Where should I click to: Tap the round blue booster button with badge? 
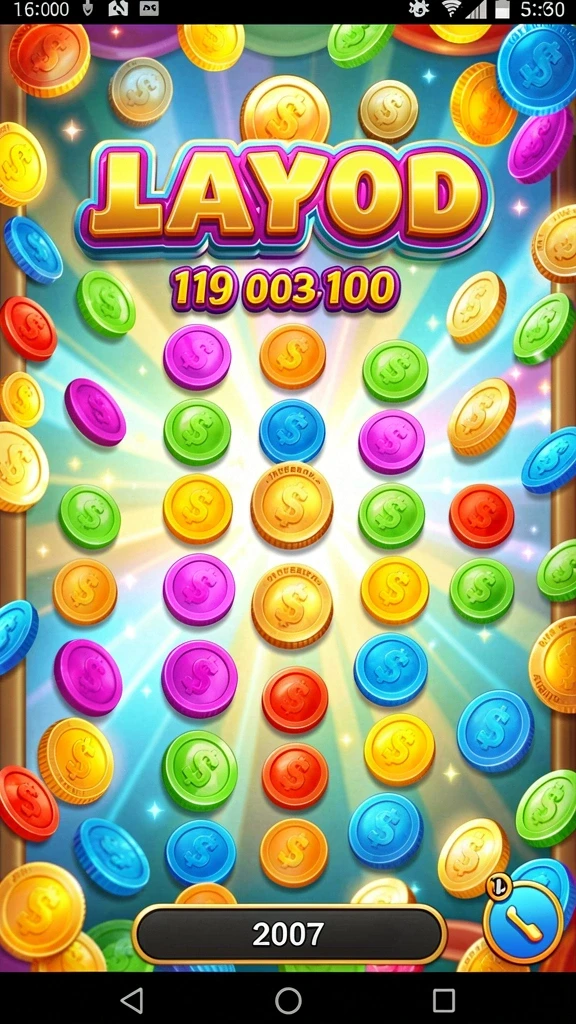click(x=523, y=921)
